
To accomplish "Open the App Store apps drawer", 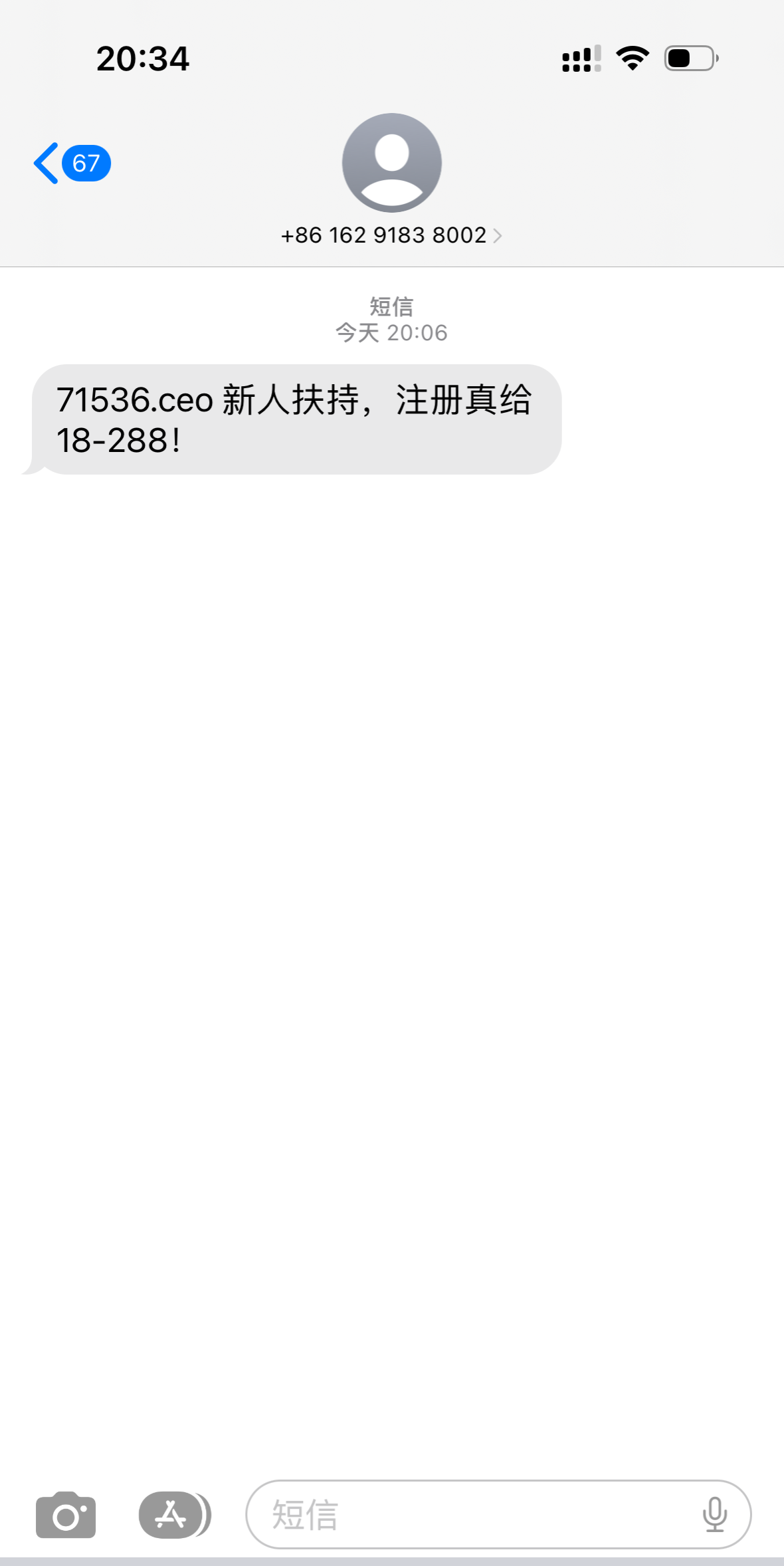I will (172, 1515).
